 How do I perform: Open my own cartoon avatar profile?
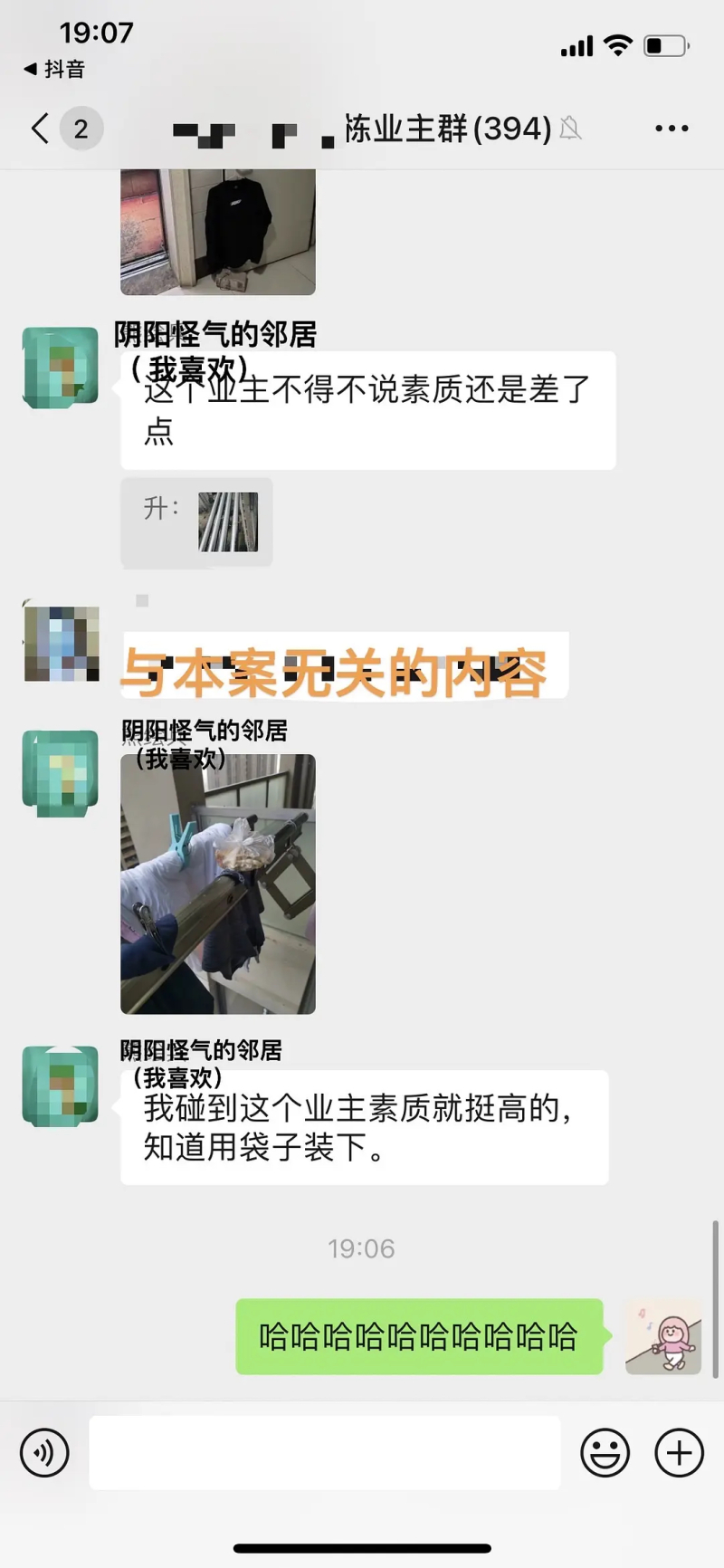[663, 1337]
